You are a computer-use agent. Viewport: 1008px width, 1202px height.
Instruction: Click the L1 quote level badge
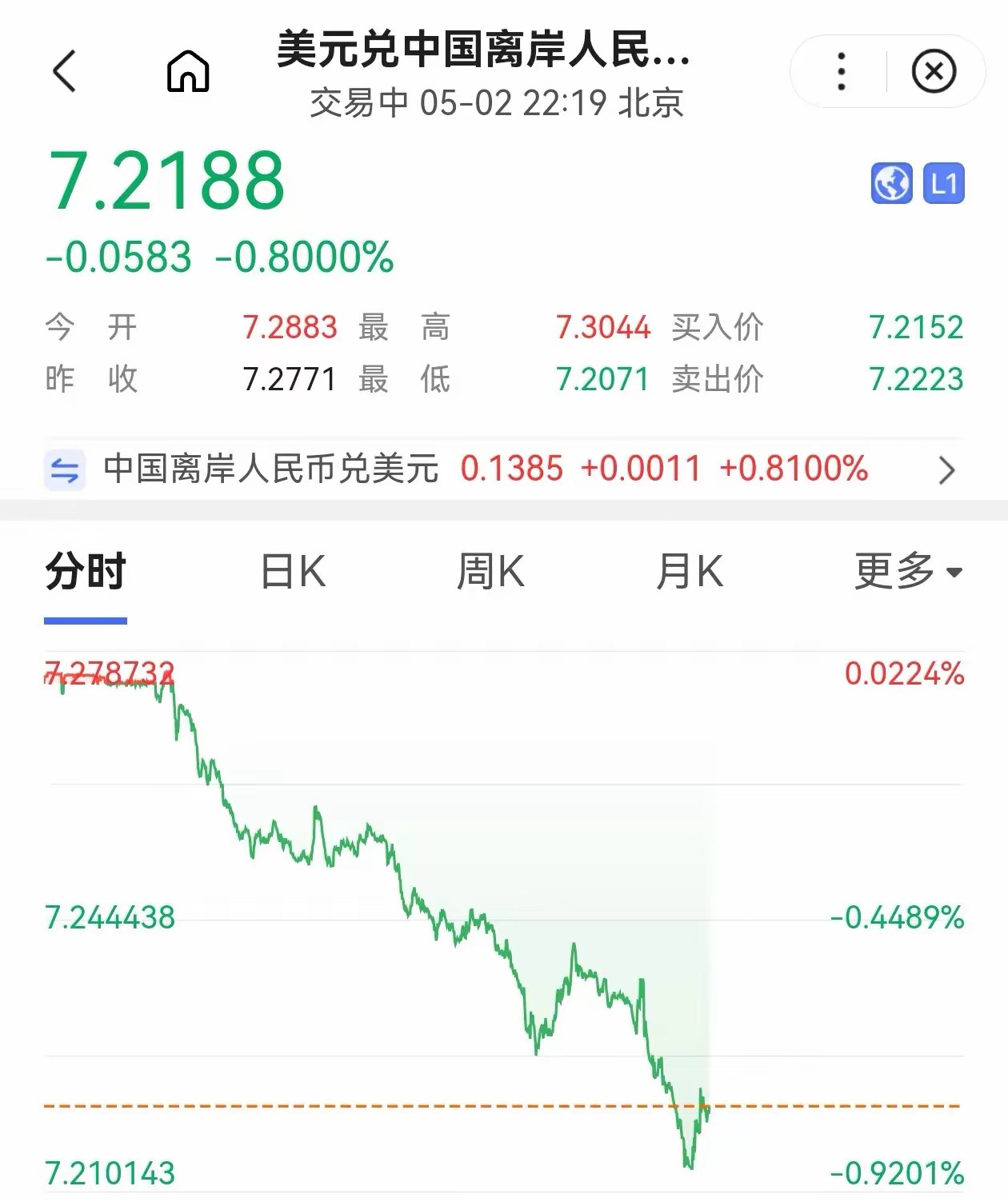pos(944,183)
